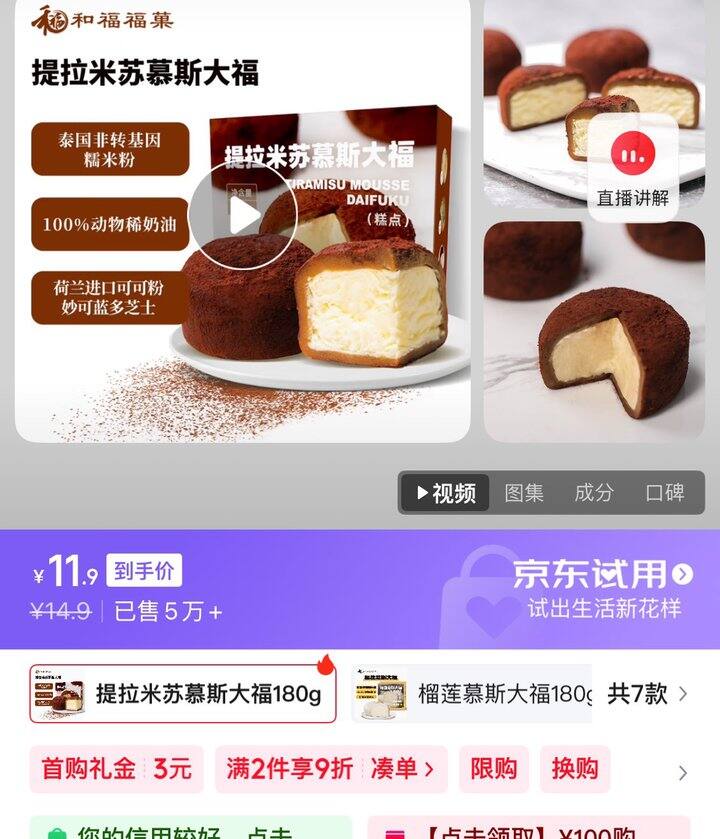Select the 提拉米苏慕斯大福180g variant

pyautogui.click(x=183, y=694)
